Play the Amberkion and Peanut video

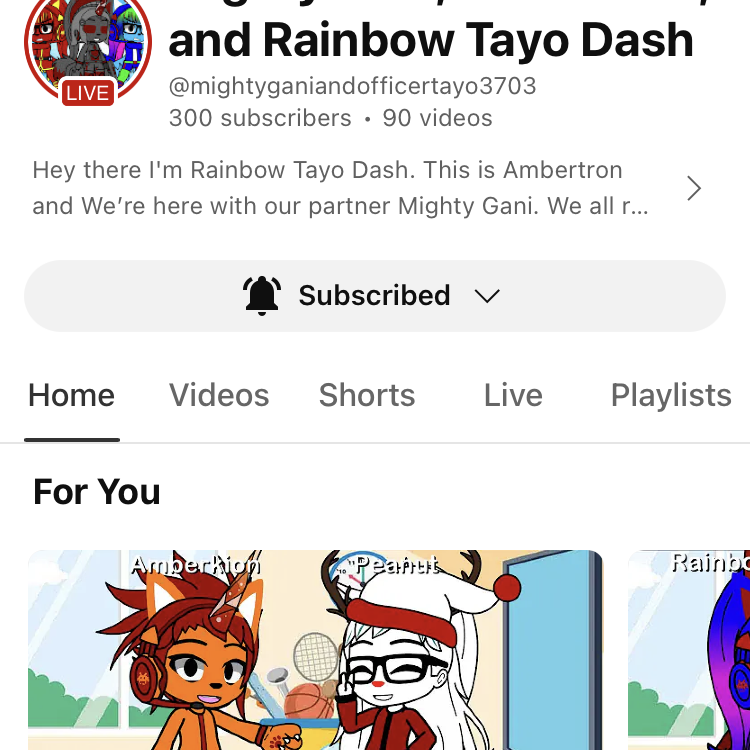pyautogui.click(x=315, y=650)
